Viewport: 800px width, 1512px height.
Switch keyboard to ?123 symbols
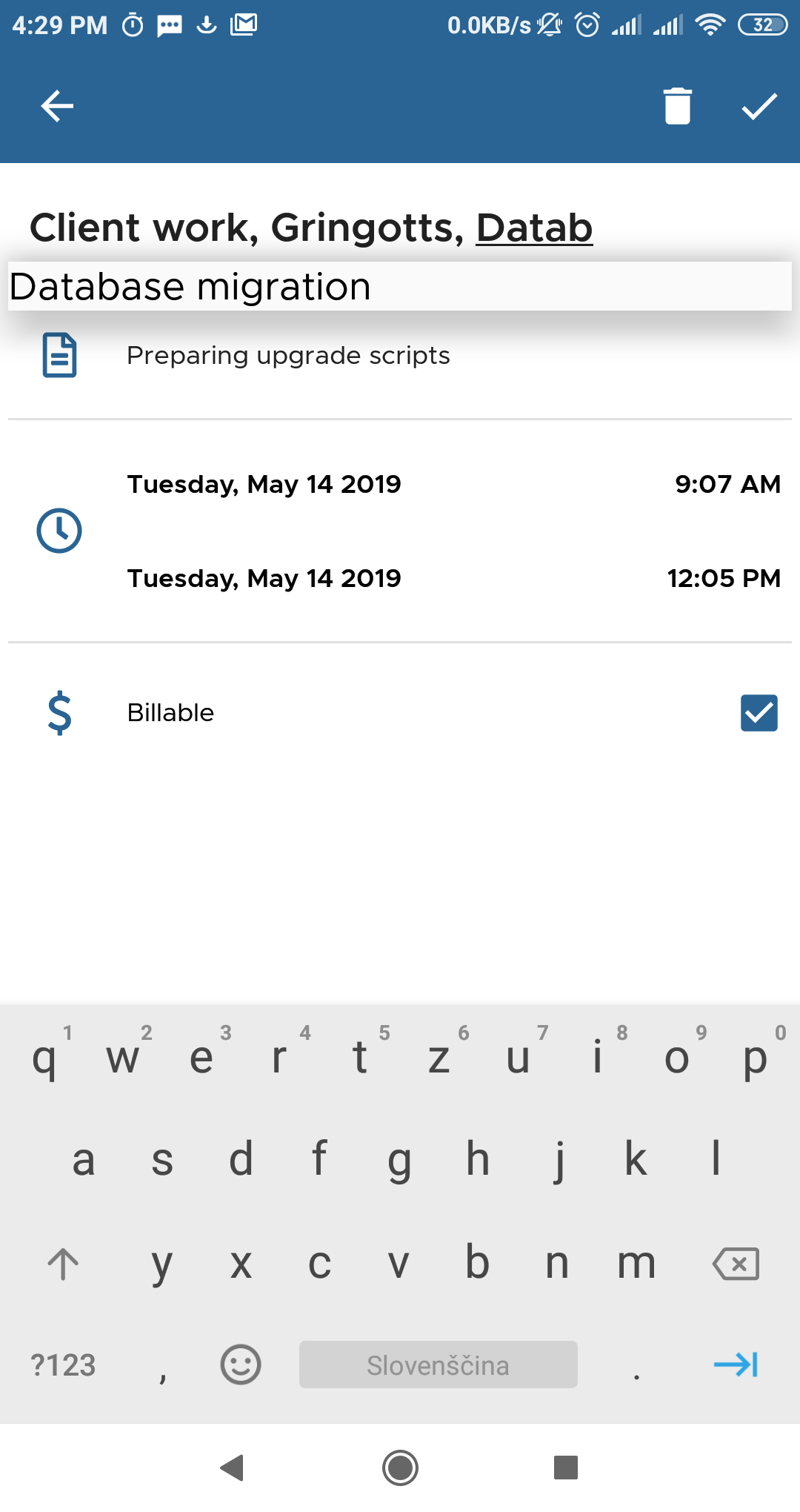(63, 1365)
